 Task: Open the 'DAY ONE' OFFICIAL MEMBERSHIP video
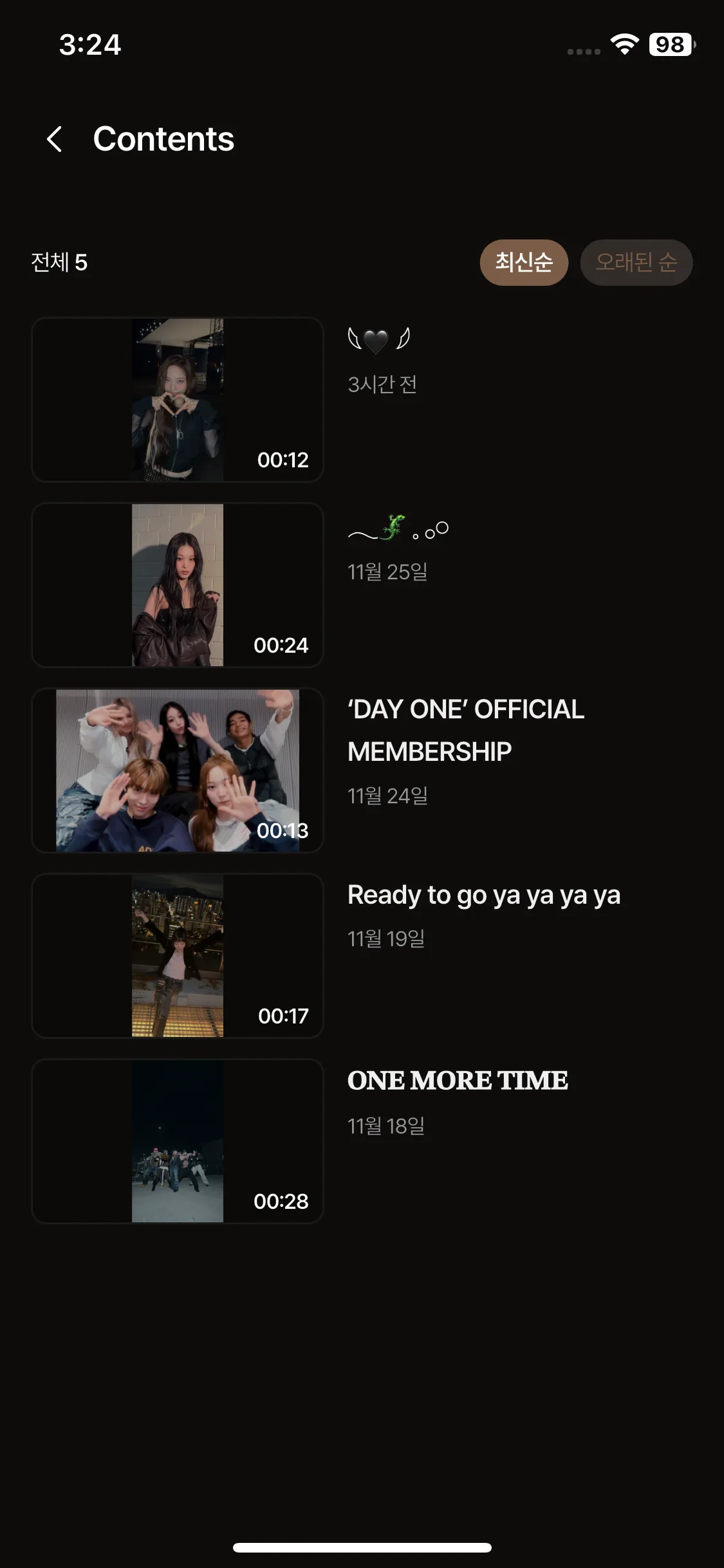point(178,770)
